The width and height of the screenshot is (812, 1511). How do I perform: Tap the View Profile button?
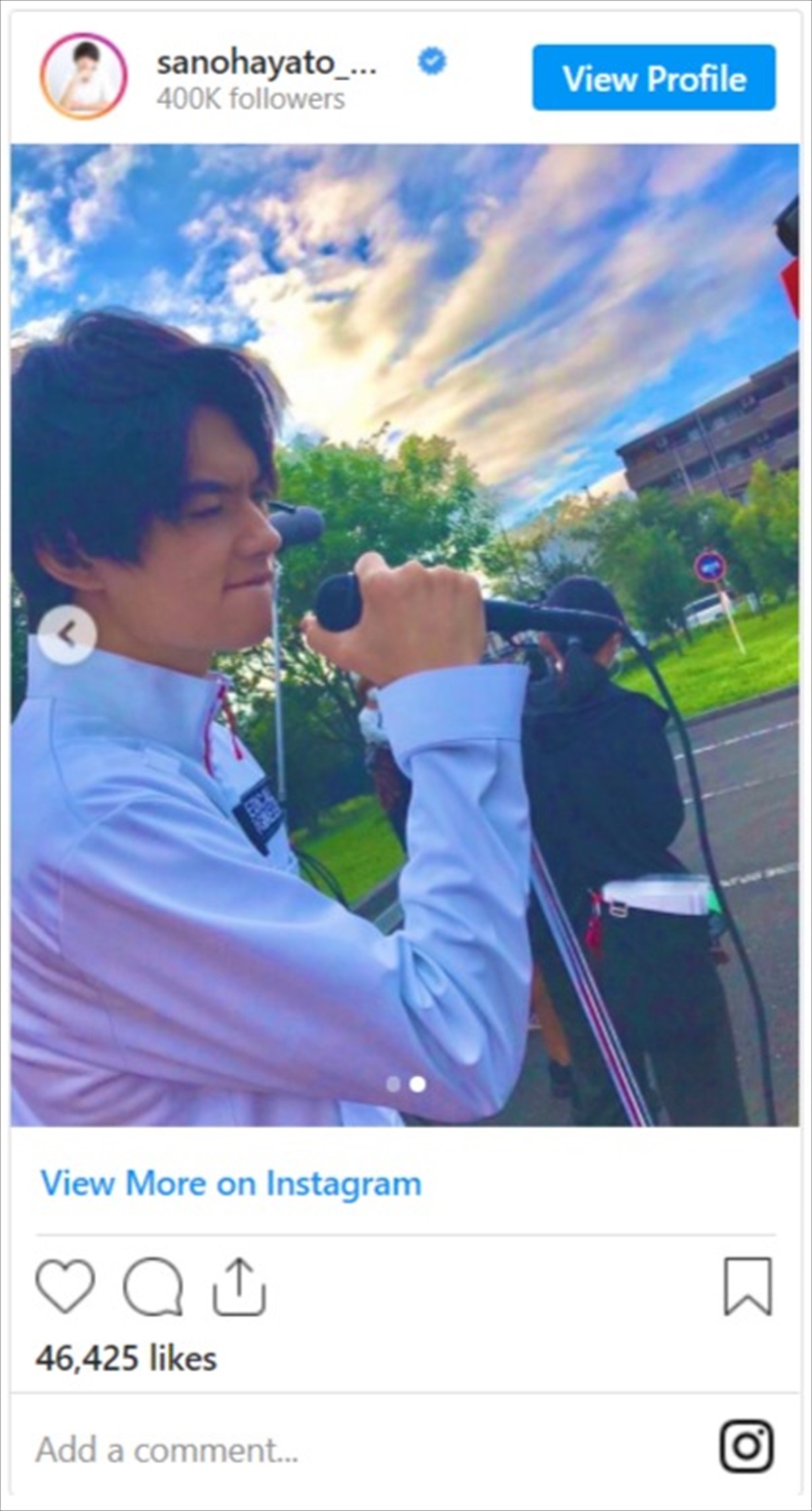[653, 78]
